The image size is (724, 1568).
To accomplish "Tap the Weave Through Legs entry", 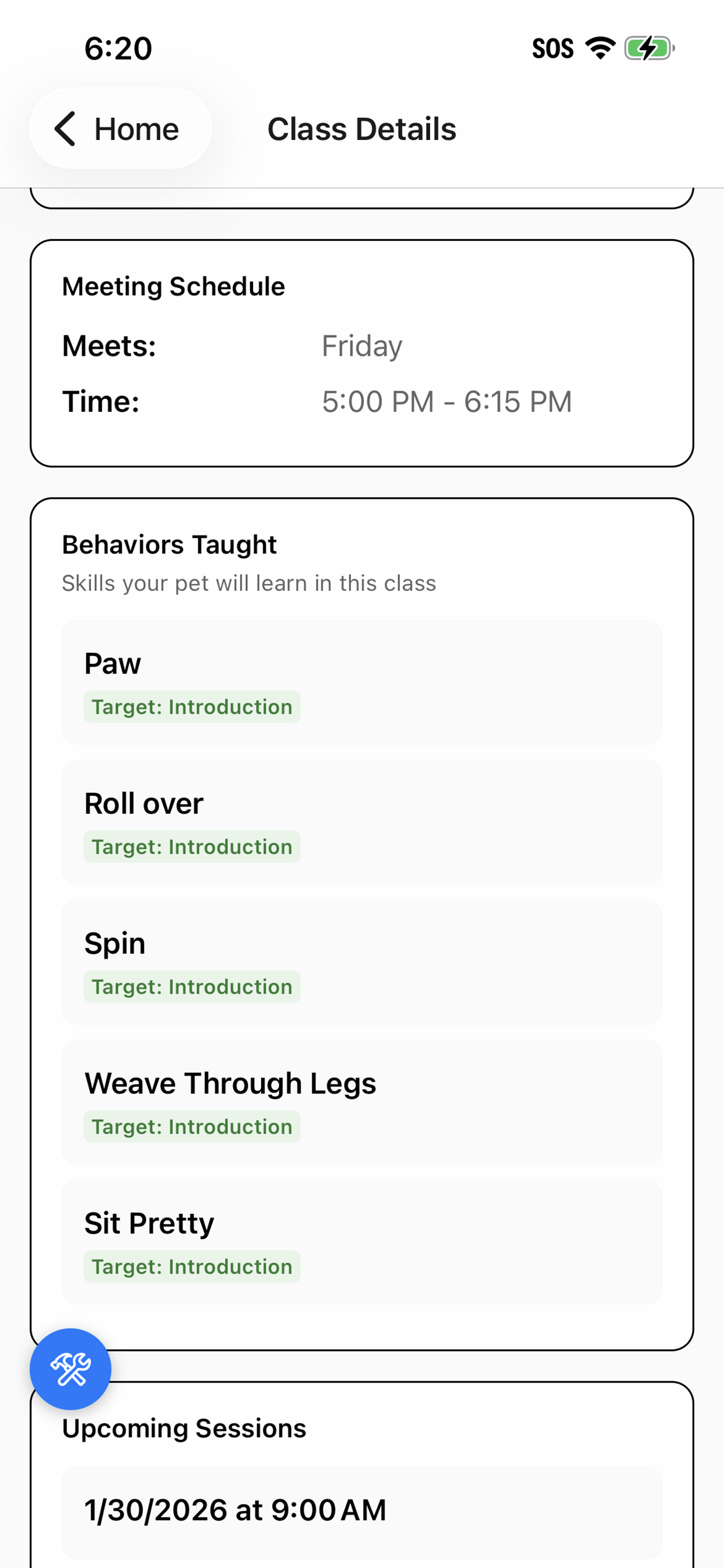I will tap(361, 1102).
